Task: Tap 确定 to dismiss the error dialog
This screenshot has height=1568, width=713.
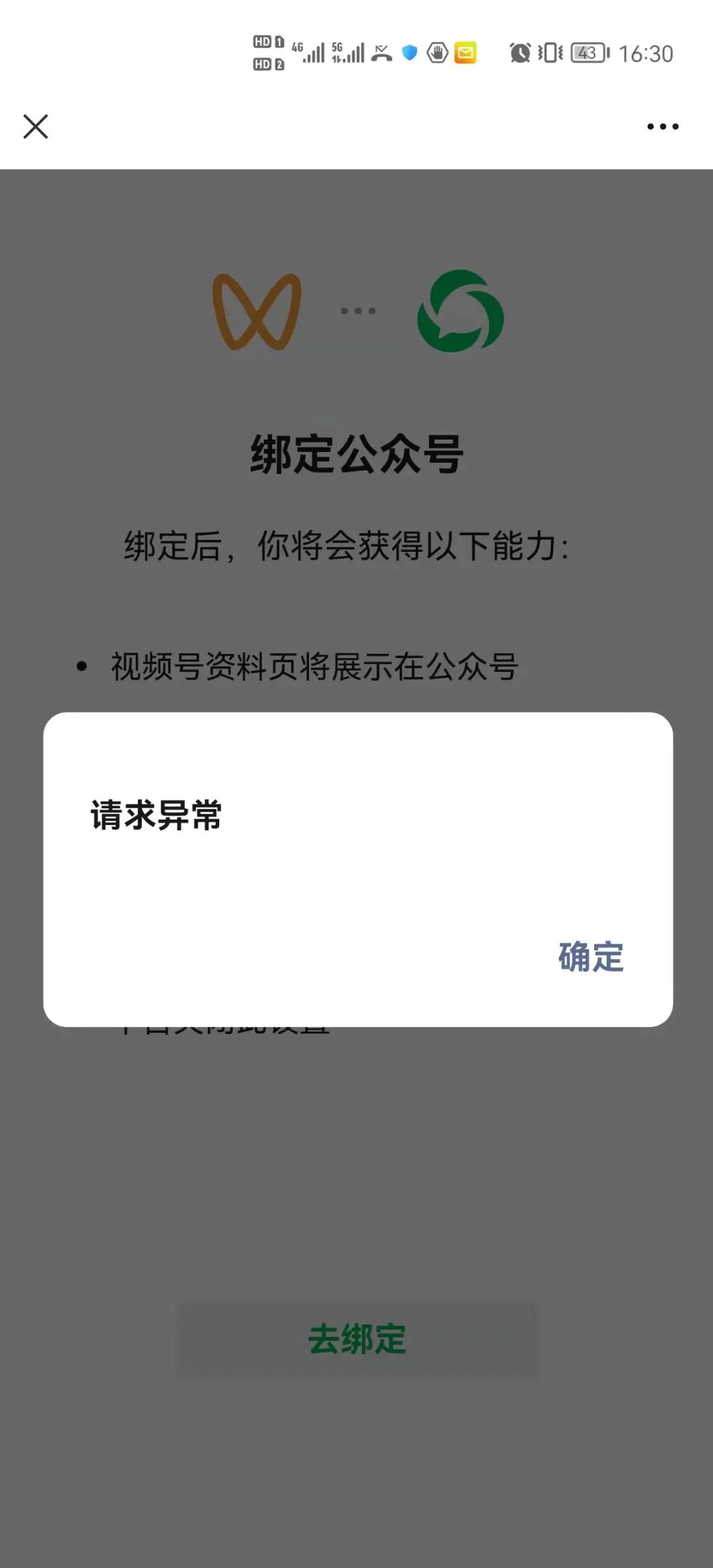Action: point(591,956)
